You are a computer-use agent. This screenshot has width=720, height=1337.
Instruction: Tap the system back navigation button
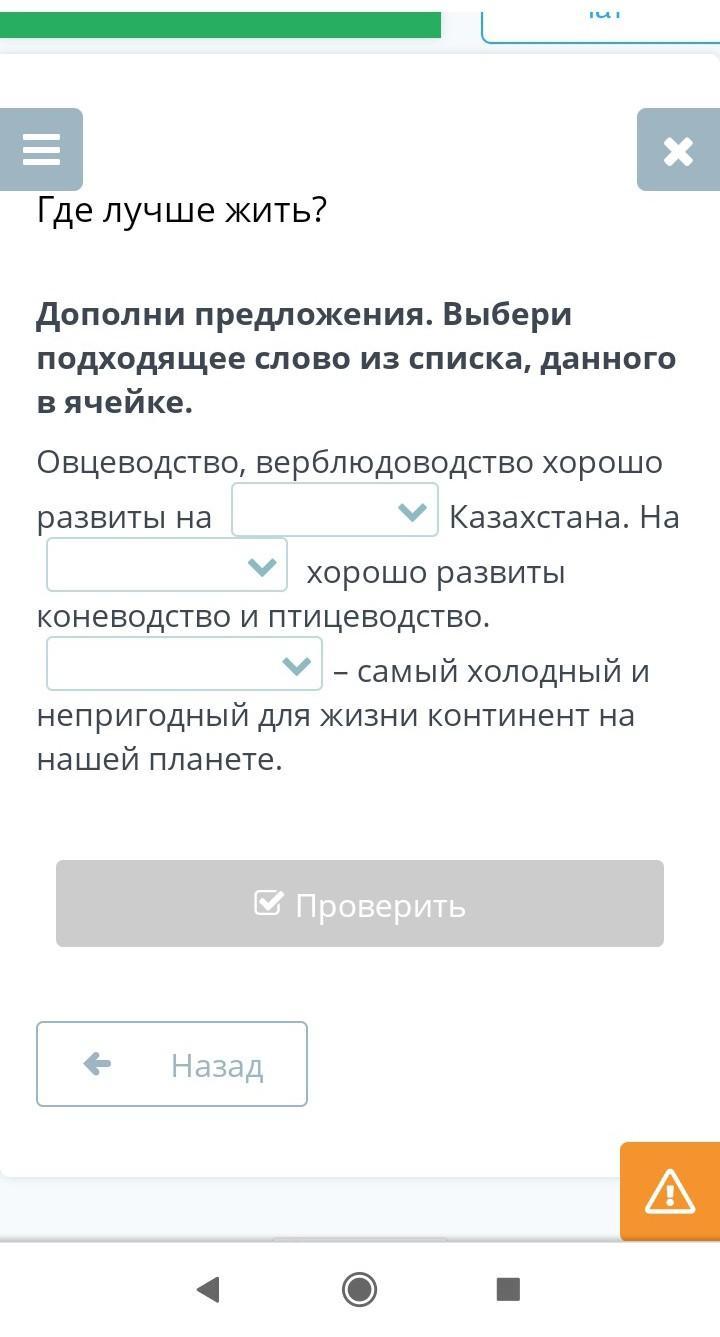(208, 1289)
